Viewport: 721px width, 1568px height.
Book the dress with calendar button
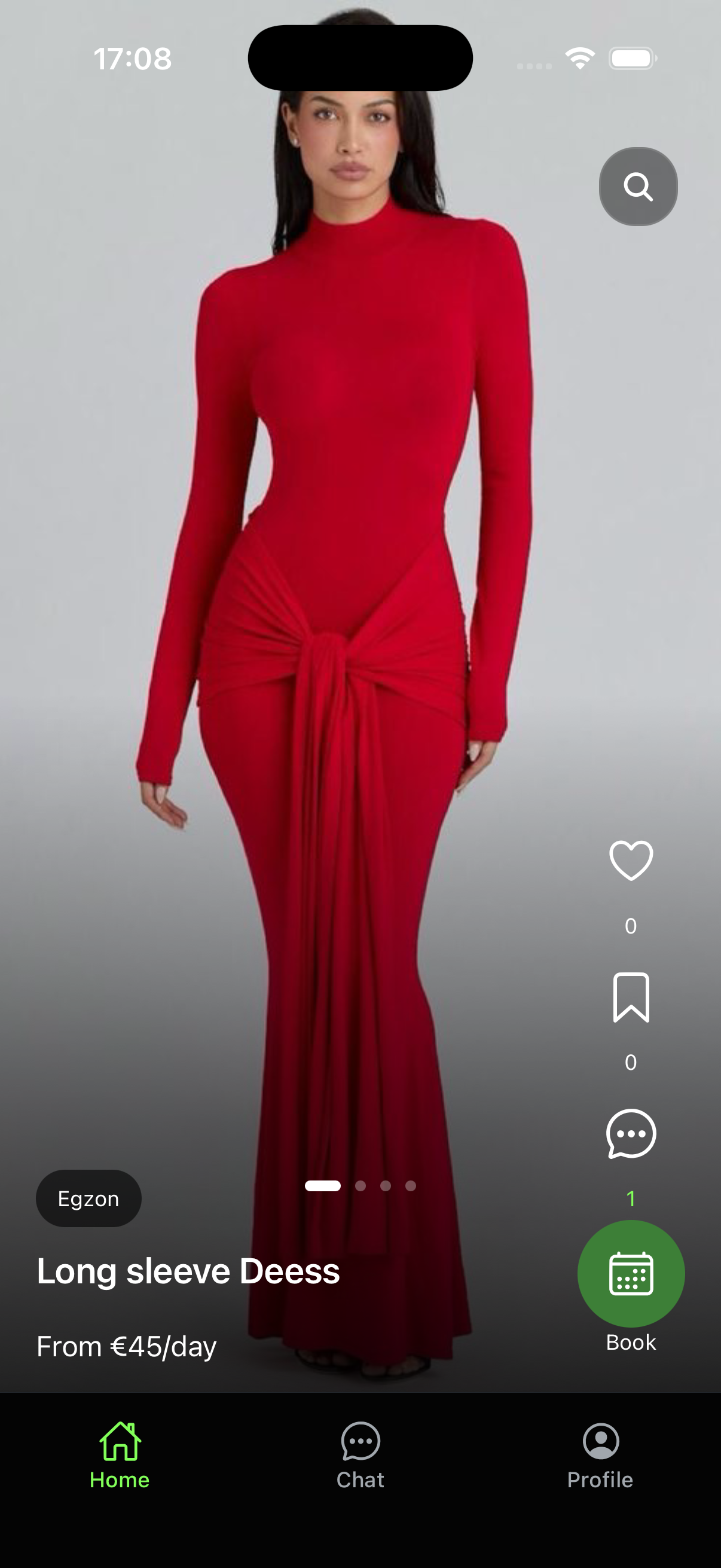630,1273
